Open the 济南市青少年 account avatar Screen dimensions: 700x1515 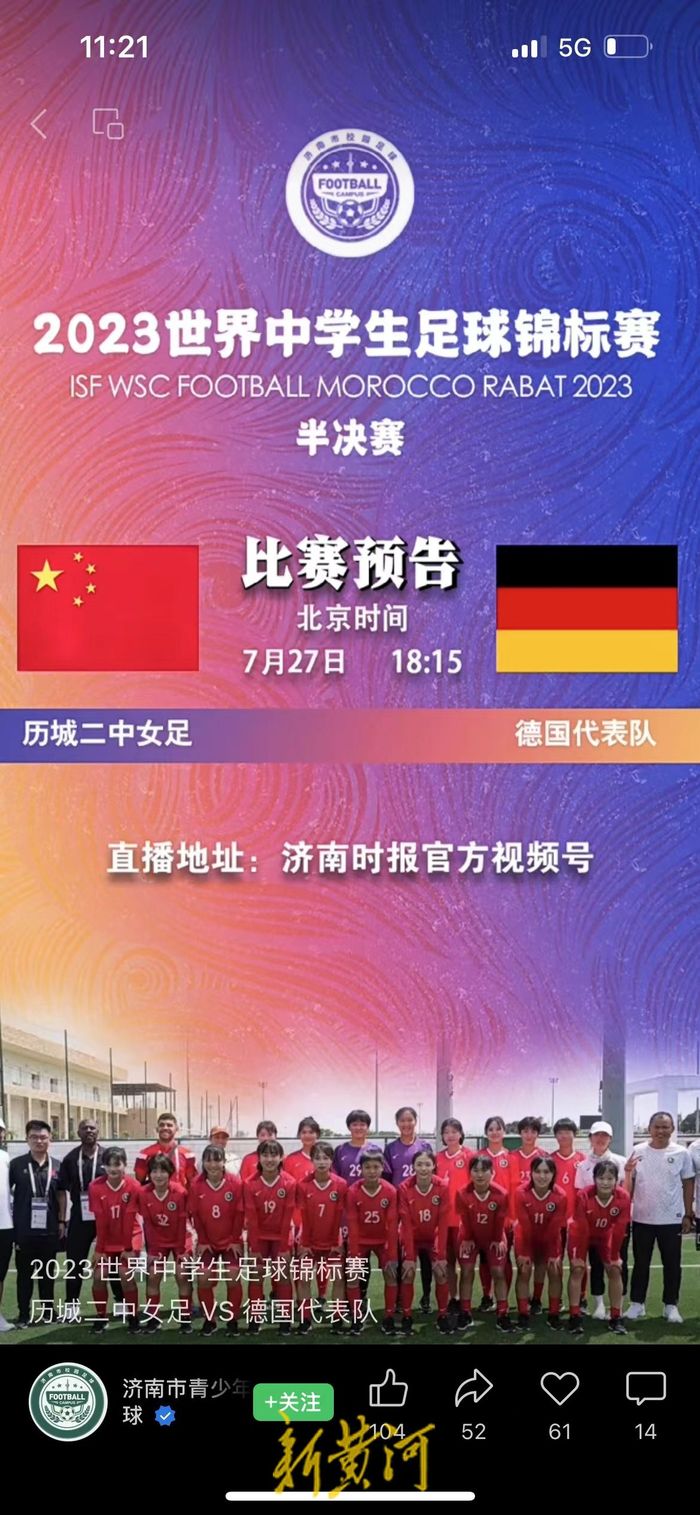pyautogui.click(x=68, y=1401)
